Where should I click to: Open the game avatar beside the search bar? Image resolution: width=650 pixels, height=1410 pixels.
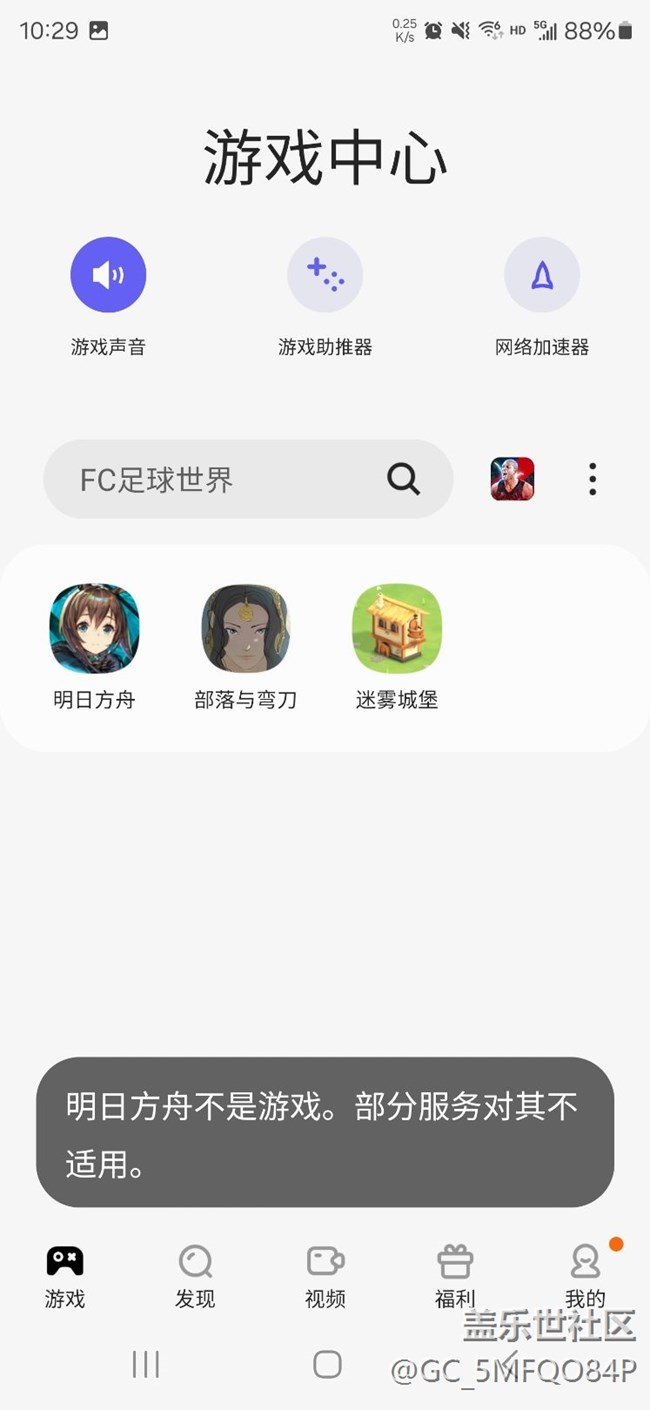[512, 479]
